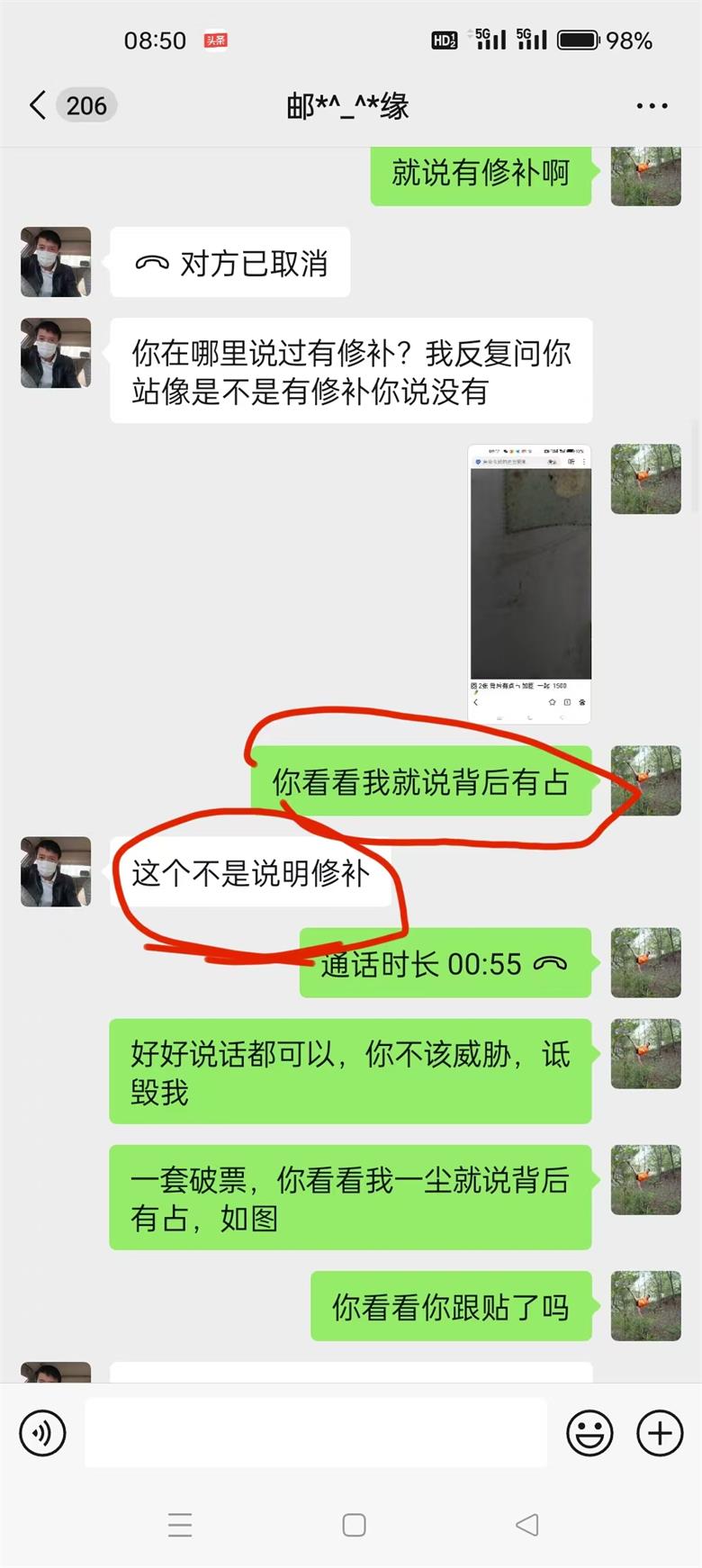Open the three-dot chat options menu
Viewport: 702px width, 1568px height.
(x=652, y=106)
